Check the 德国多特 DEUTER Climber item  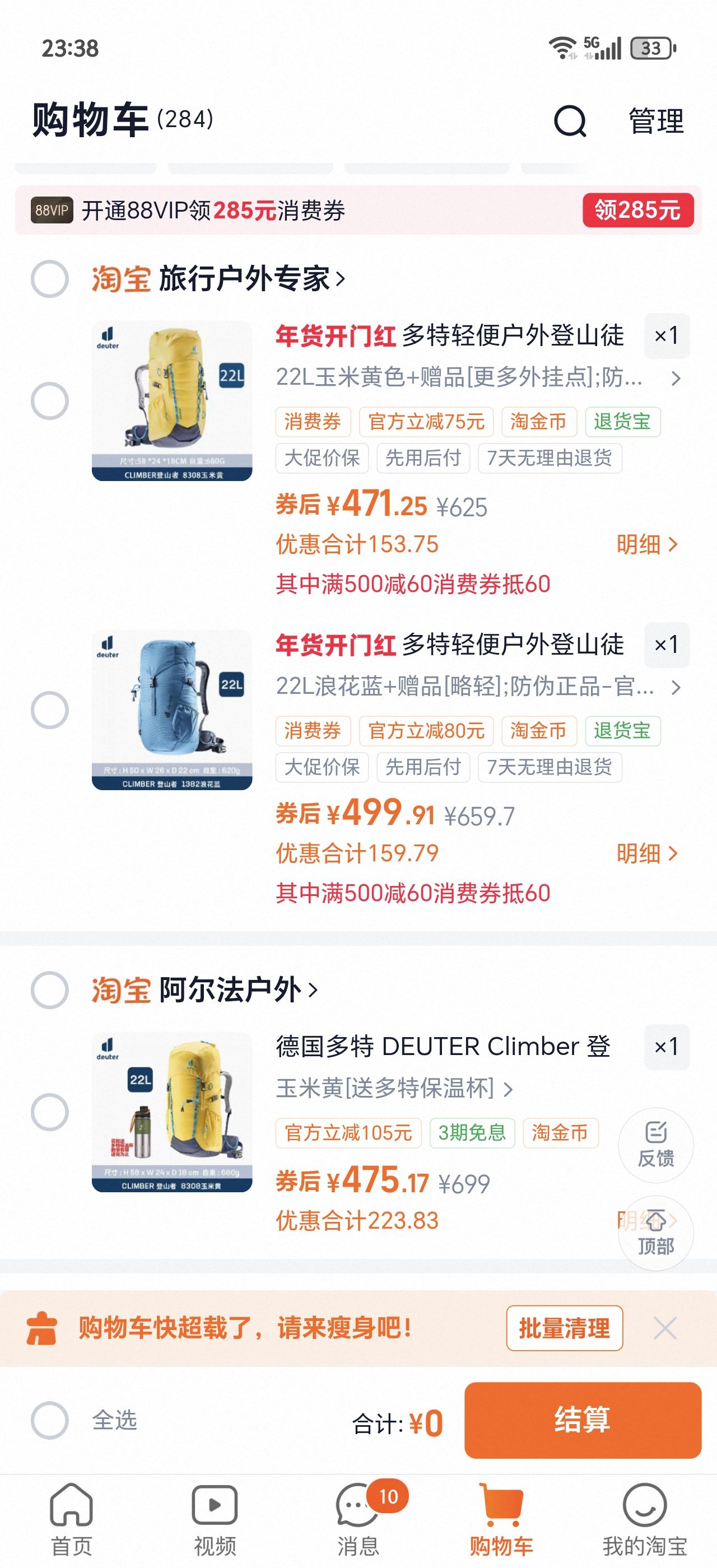pyautogui.click(x=50, y=1112)
